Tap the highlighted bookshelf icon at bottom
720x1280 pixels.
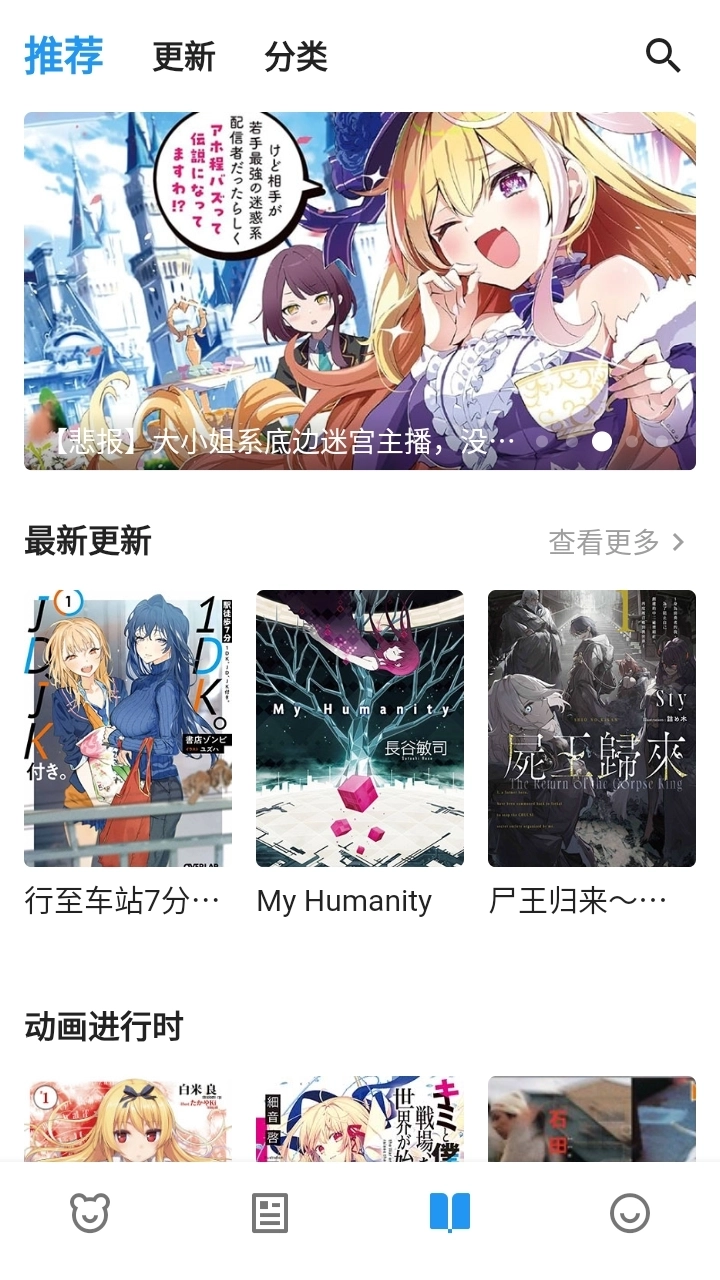(x=449, y=1215)
